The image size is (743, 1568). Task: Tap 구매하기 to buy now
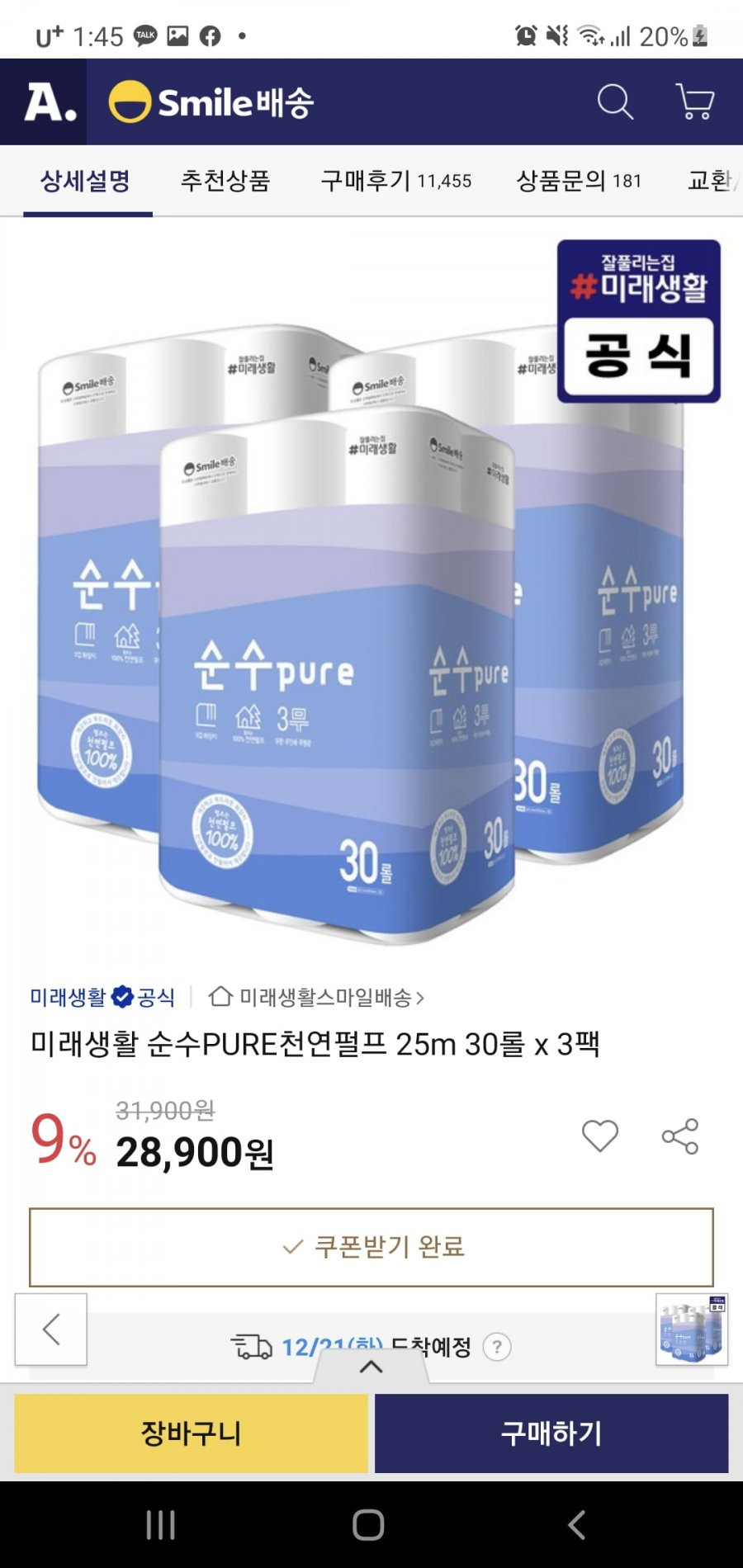point(551,1433)
